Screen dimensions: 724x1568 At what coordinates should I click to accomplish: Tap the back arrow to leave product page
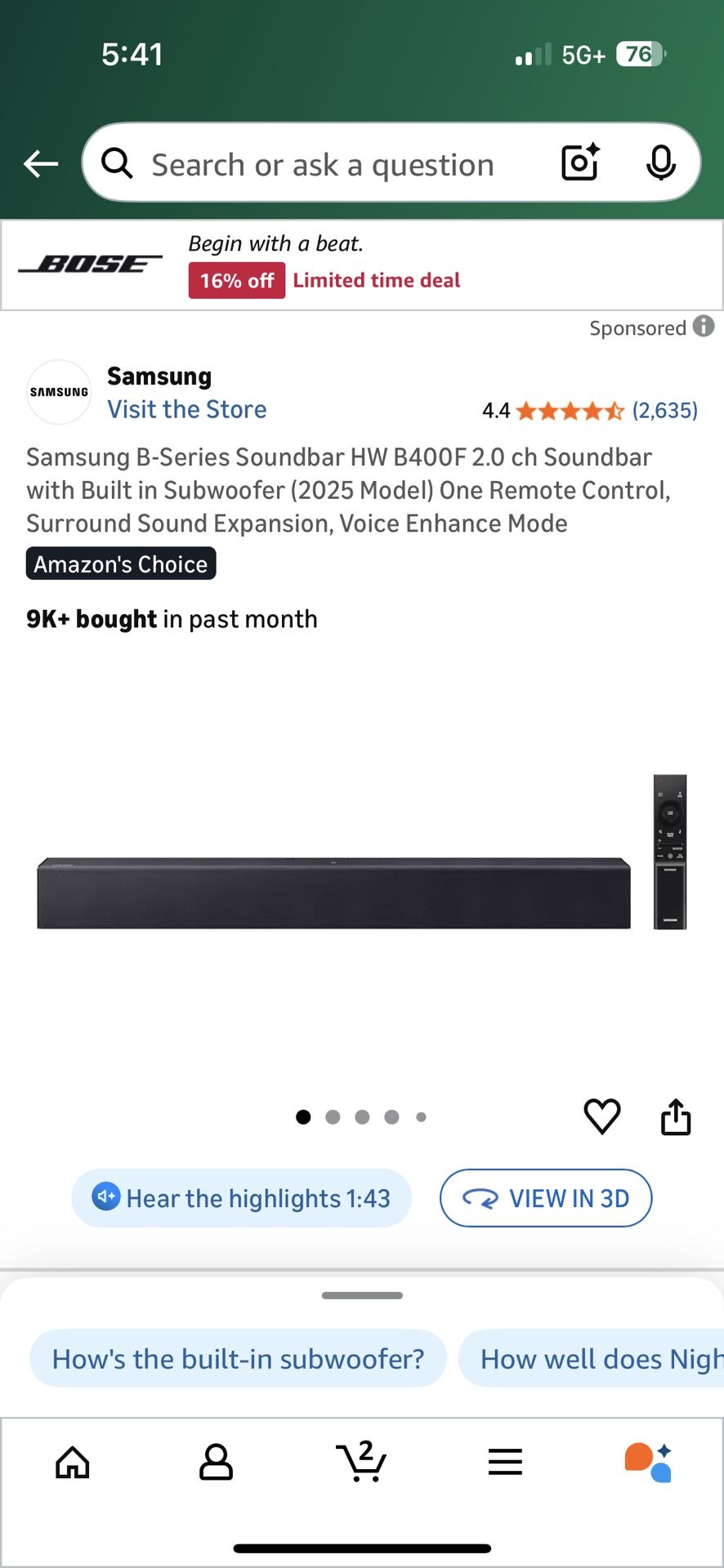tap(40, 163)
